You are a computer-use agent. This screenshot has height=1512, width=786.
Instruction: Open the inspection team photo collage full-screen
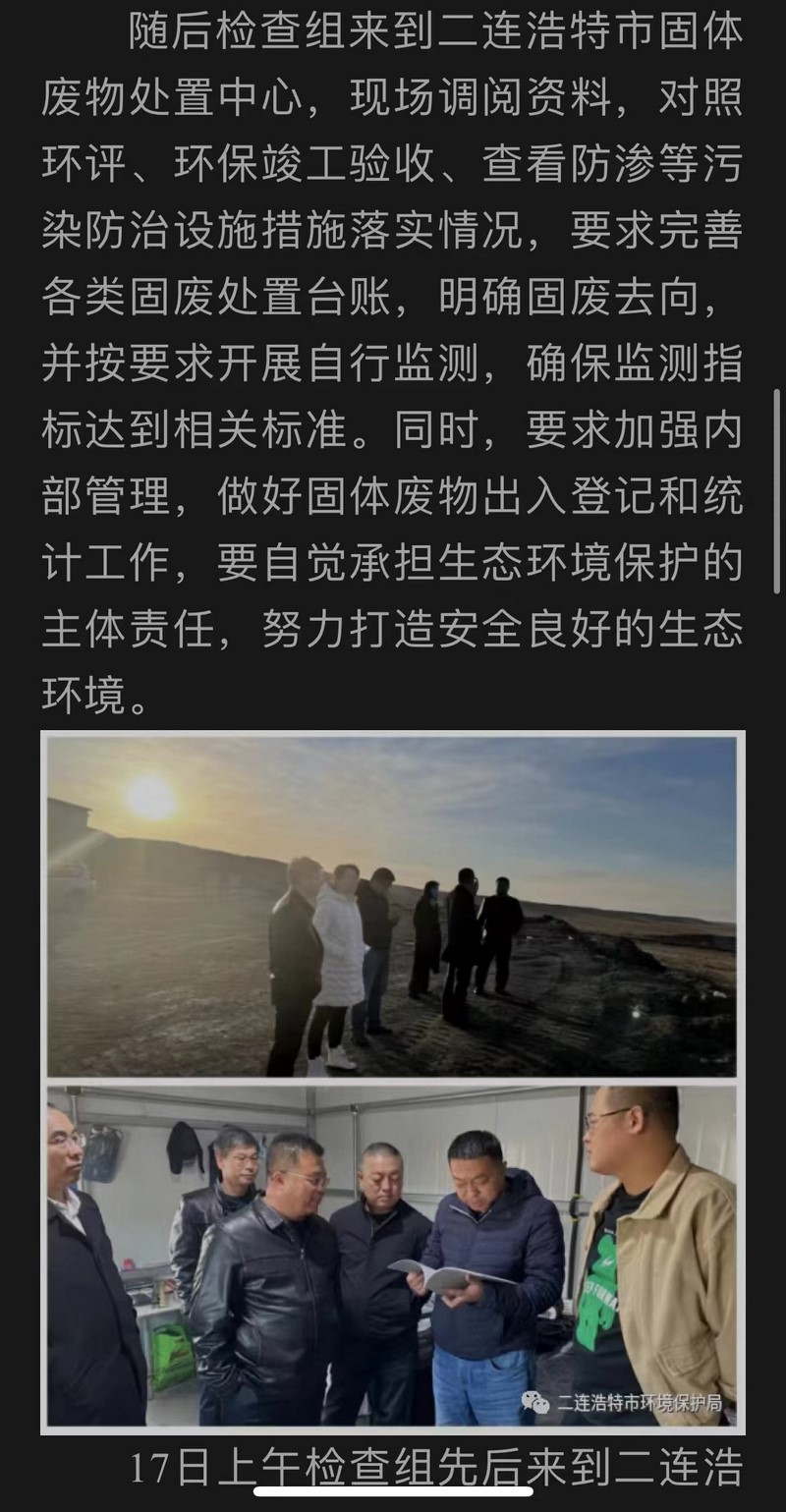click(x=392, y=1081)
